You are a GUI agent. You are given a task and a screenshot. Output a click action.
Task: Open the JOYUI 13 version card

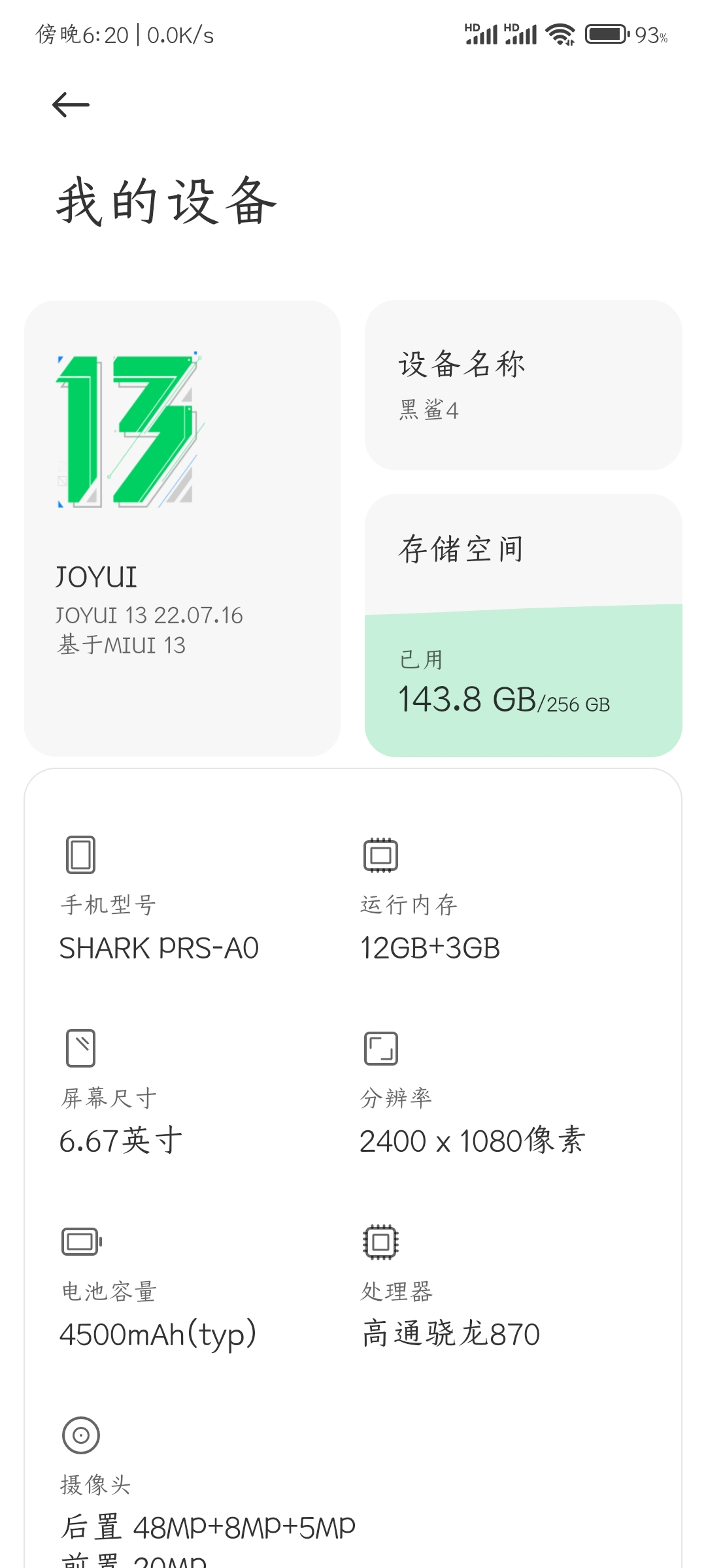(x=182, y=529)
